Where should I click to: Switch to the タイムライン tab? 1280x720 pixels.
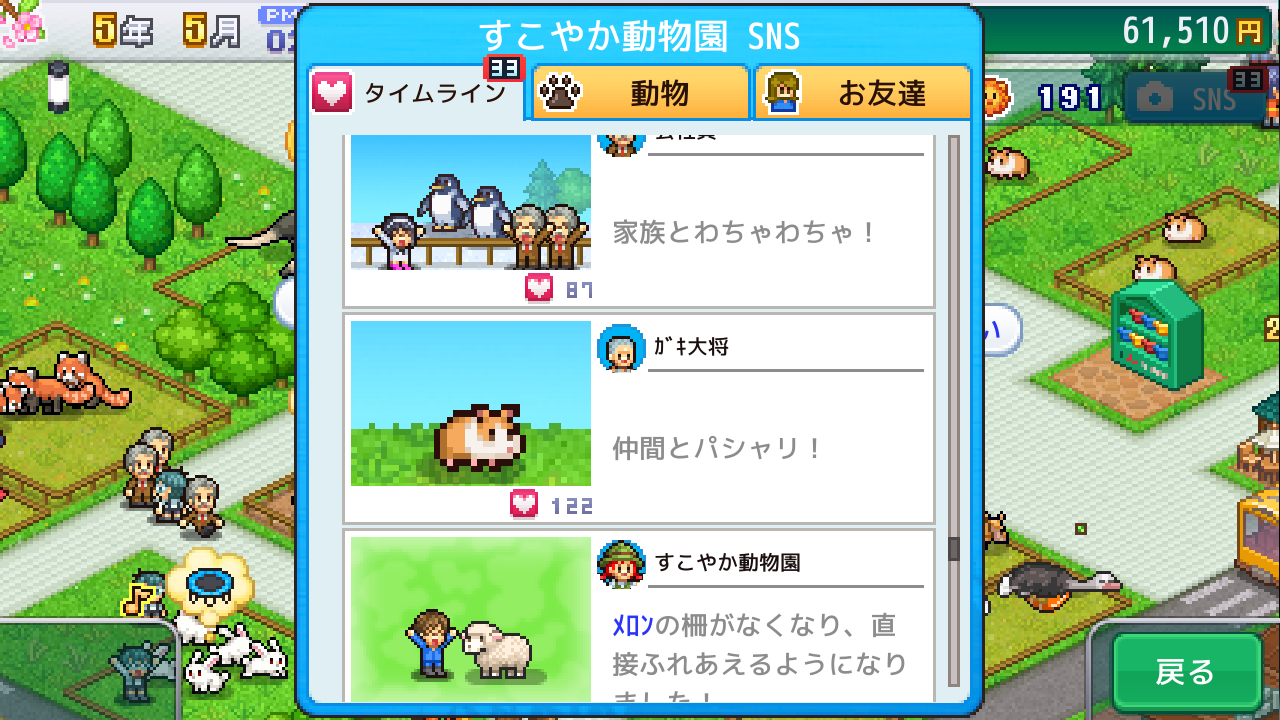click(416, 93)
